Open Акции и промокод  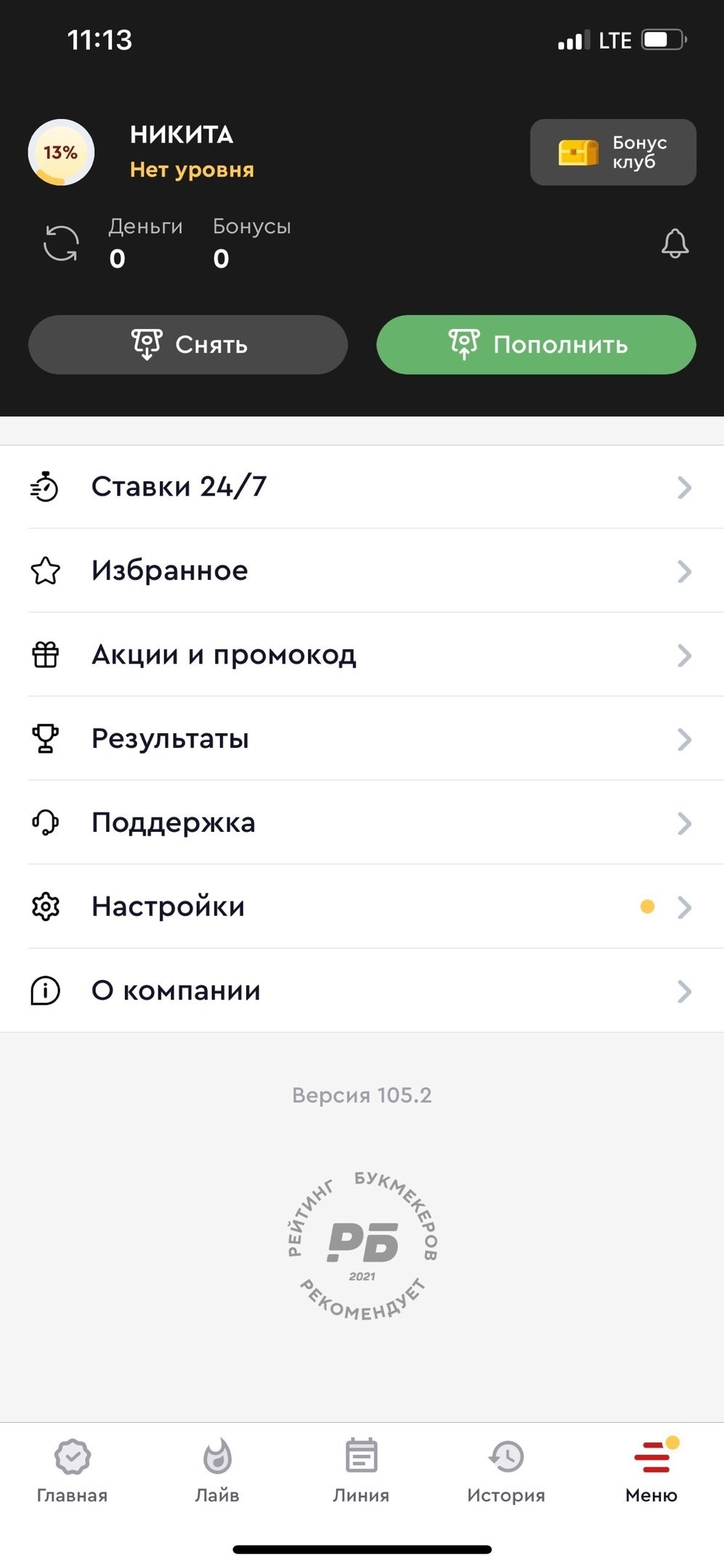point(362,655)
